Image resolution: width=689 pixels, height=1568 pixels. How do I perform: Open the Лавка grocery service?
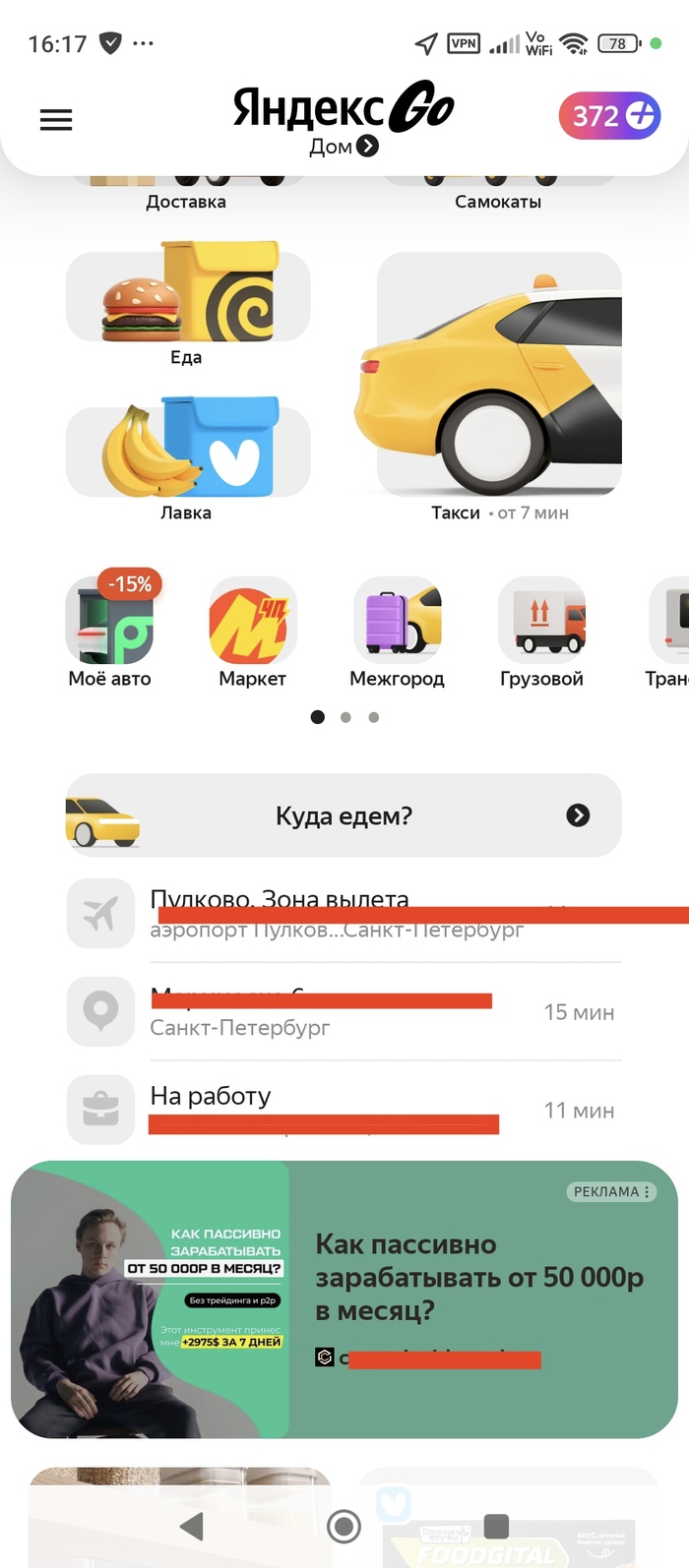coord(187,457)
